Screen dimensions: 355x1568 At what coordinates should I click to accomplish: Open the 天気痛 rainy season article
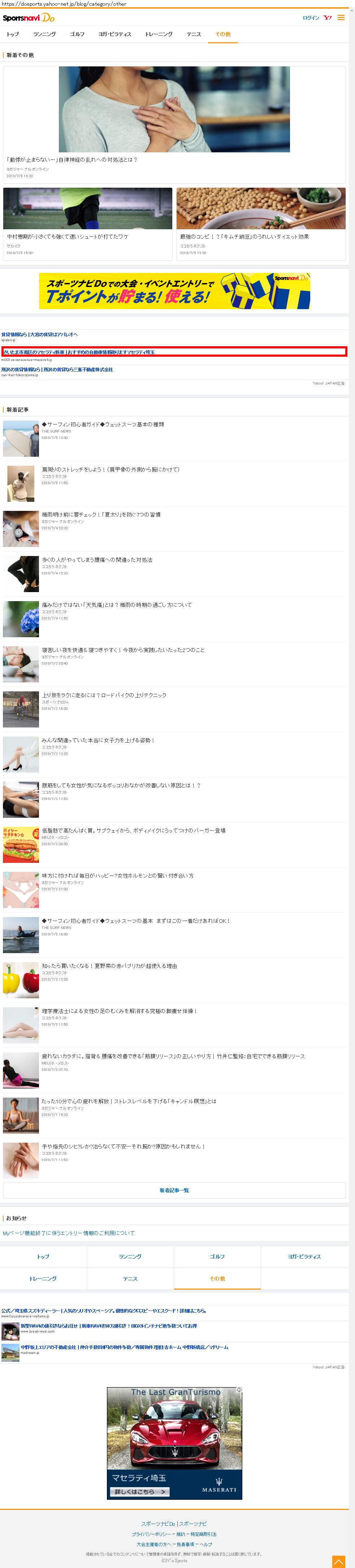click(116, 605)
